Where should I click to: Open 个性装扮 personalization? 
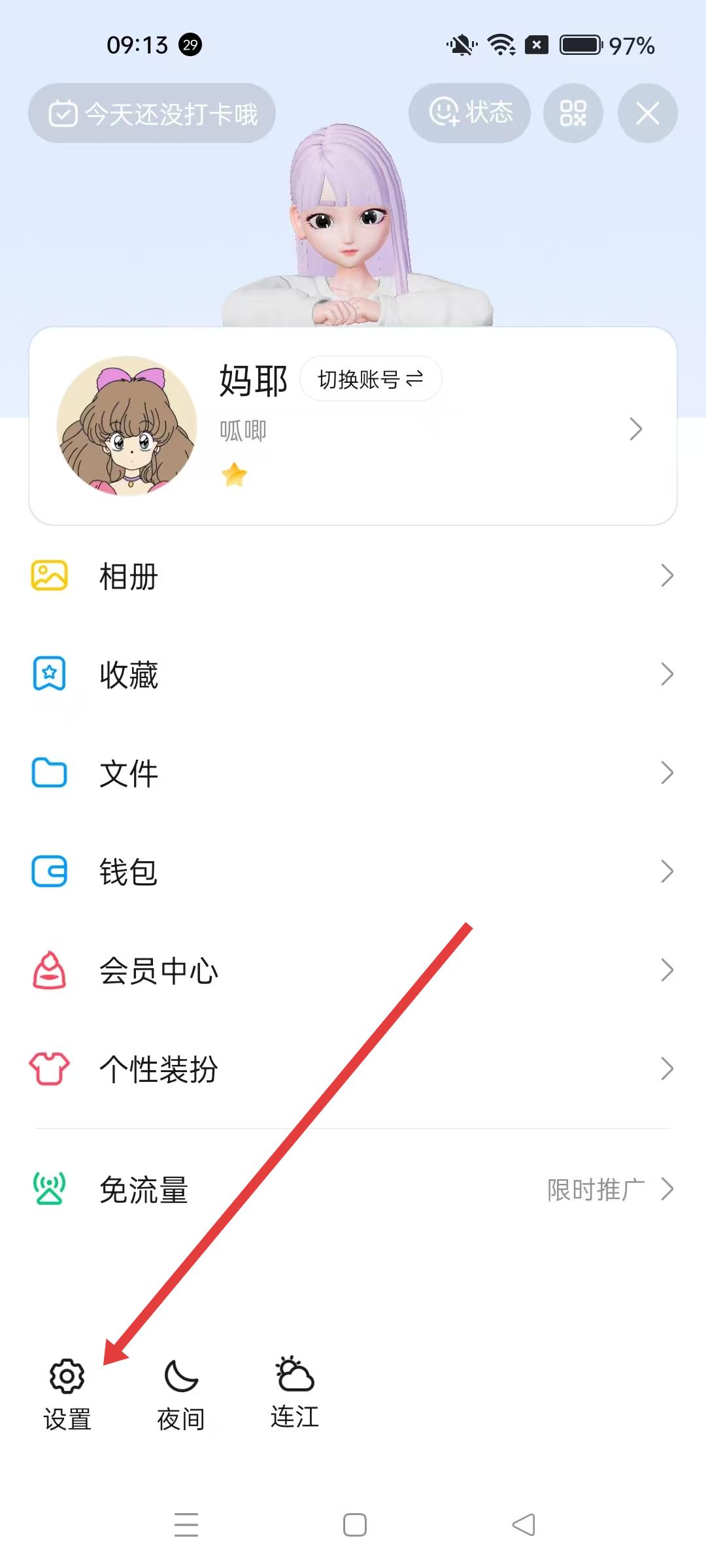pyautogui.click(x=353, y=1069)
